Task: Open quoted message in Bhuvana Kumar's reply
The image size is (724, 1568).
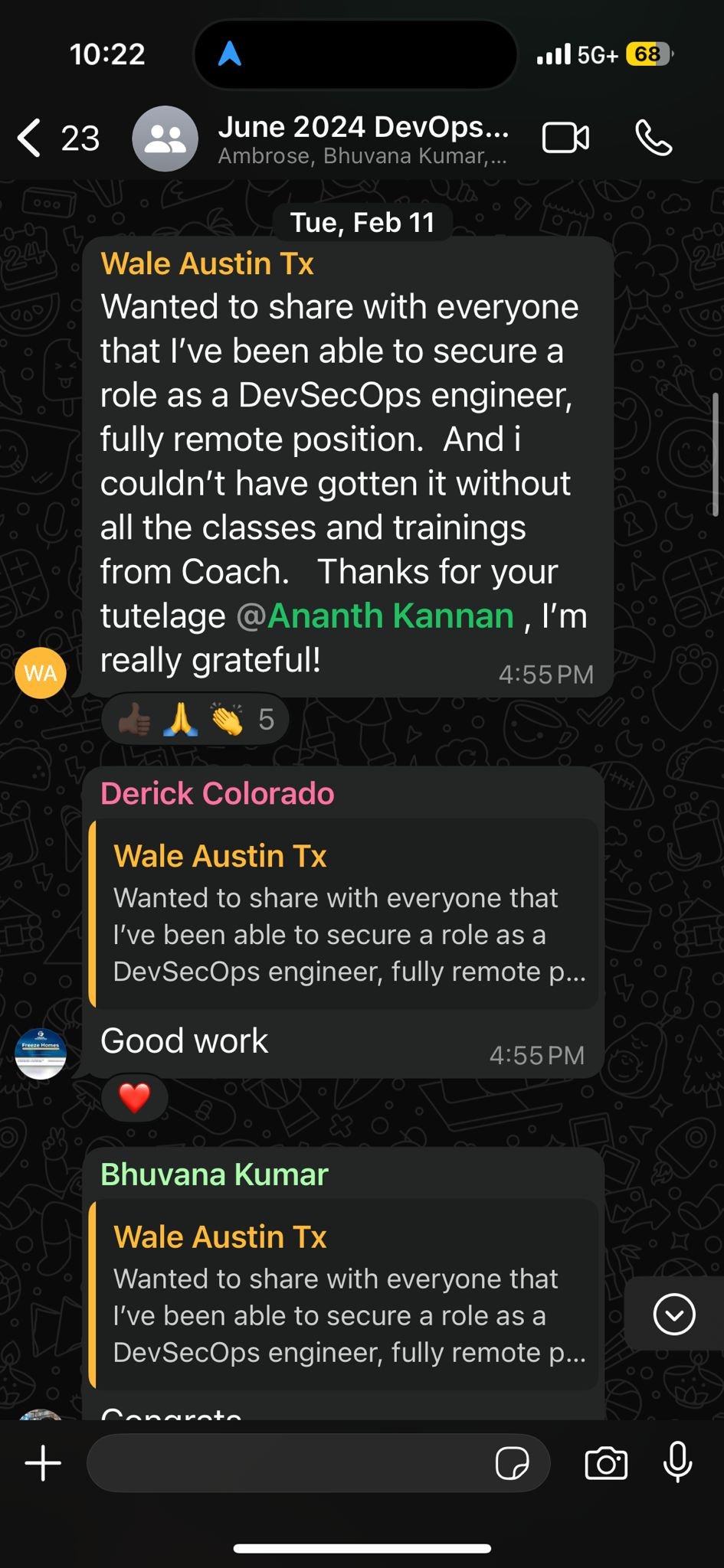Action: (344, 1294)
